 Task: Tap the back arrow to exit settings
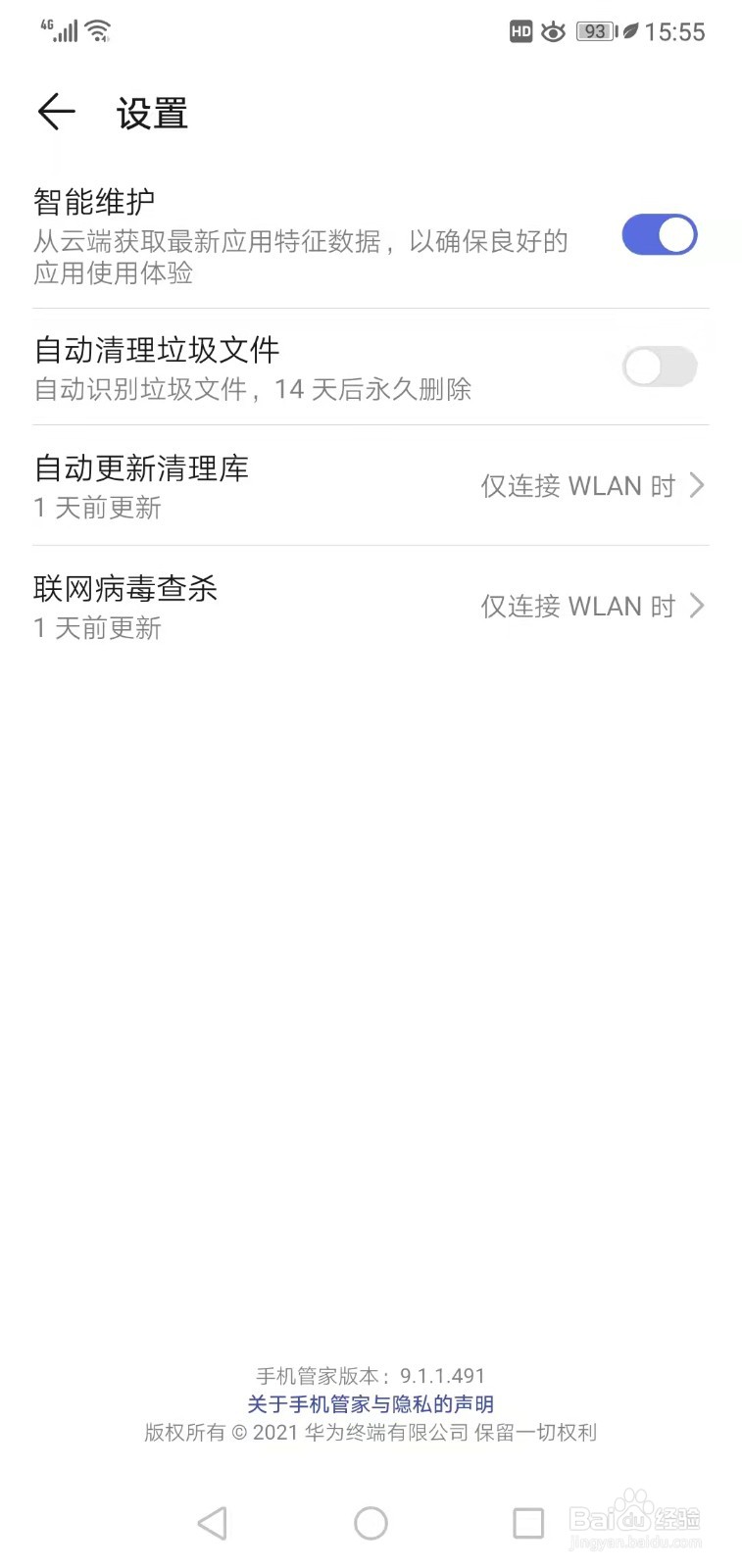click(56, 112)
